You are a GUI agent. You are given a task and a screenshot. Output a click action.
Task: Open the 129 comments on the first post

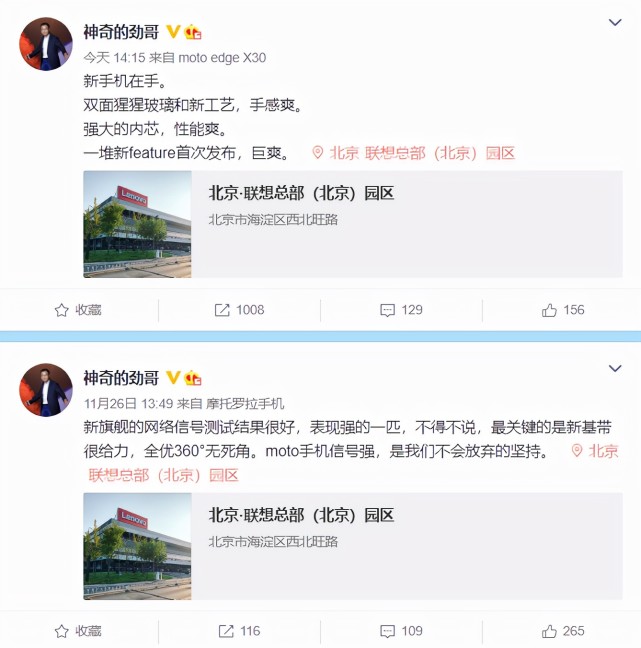(x=401, y=310)
